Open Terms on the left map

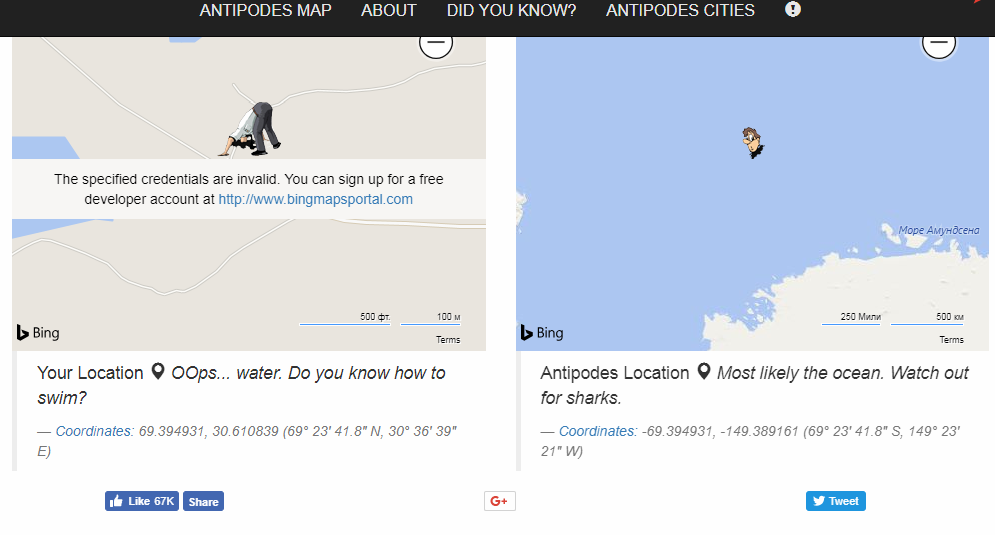[x=447, y=340]
